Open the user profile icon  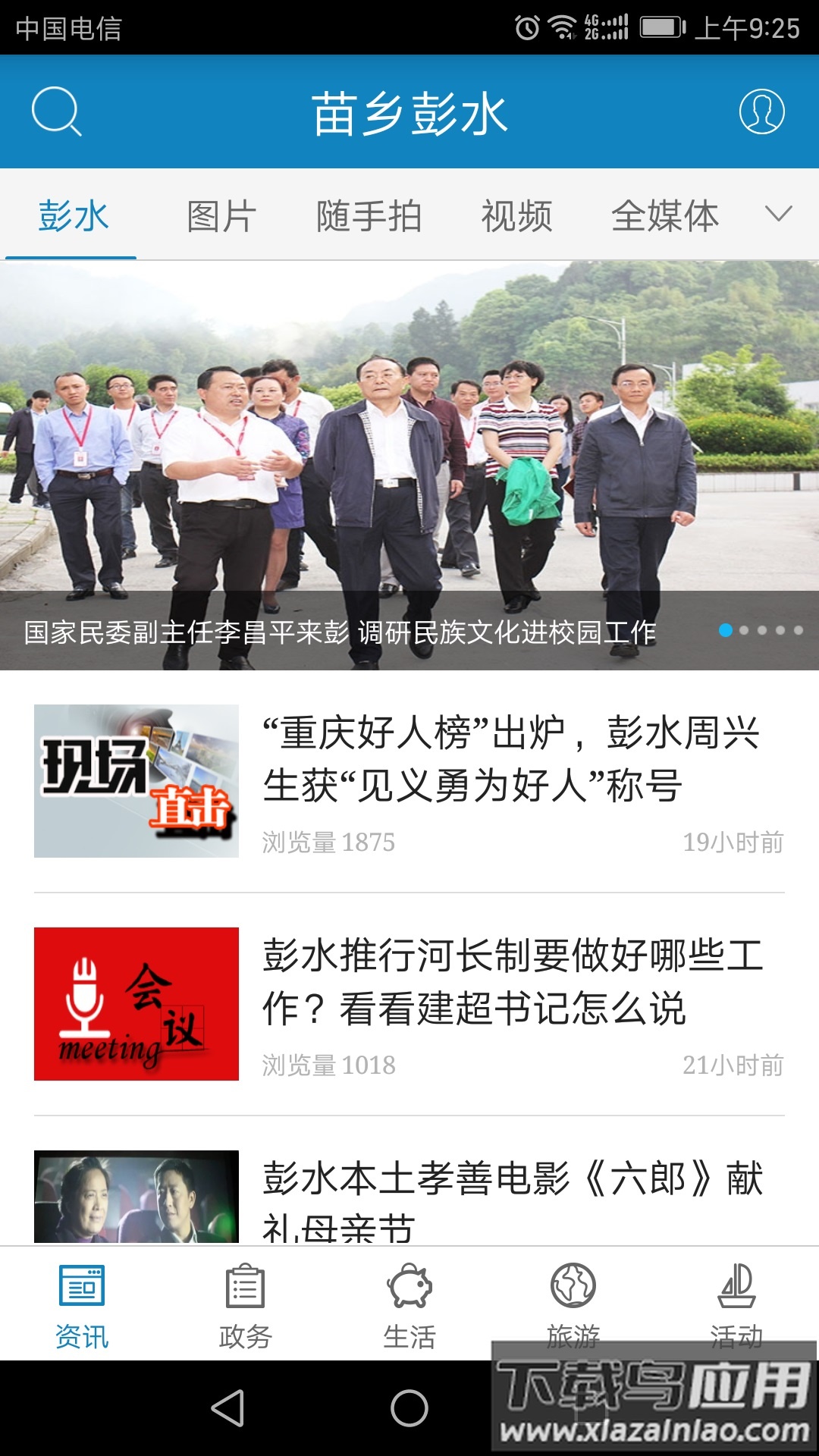point(764,112)
